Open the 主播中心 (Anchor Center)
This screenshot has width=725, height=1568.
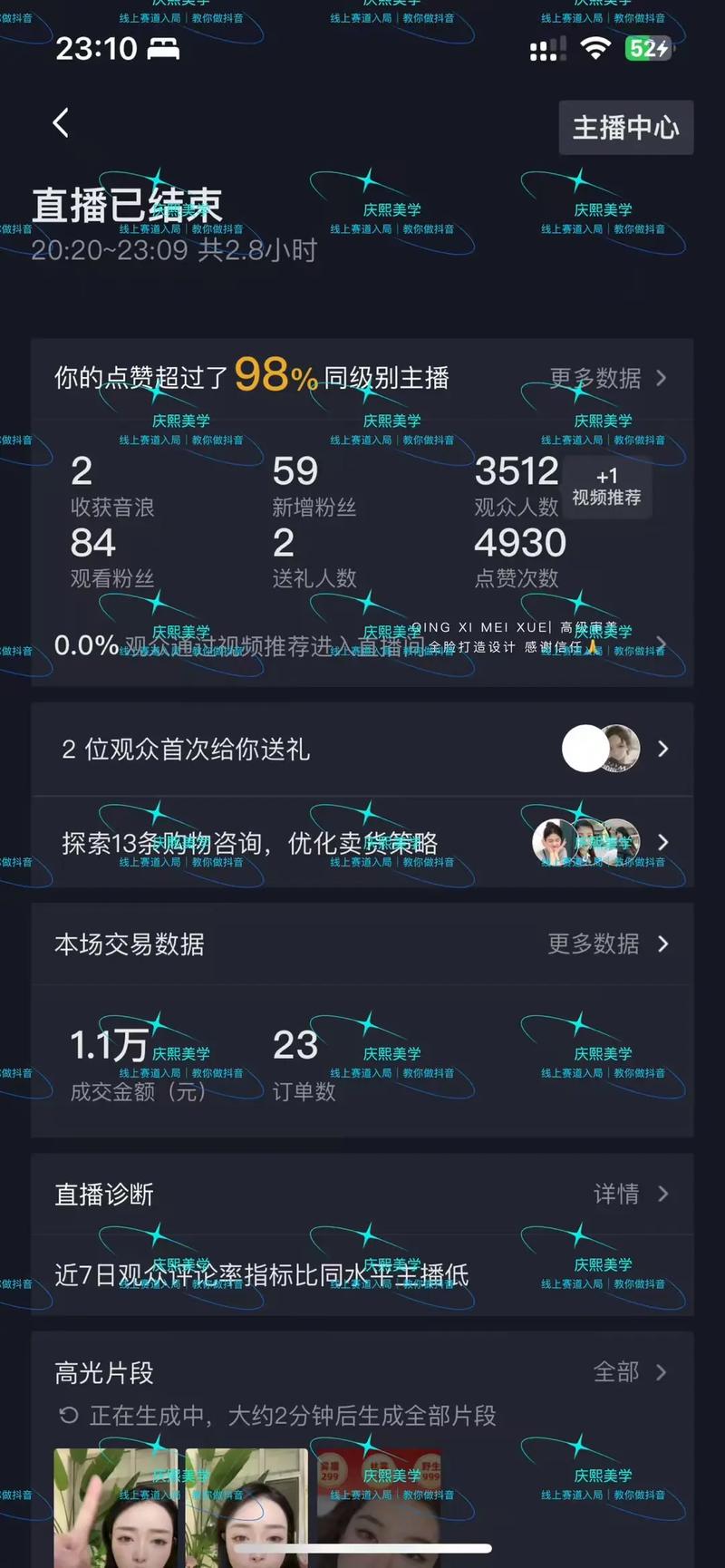[625, 128]
